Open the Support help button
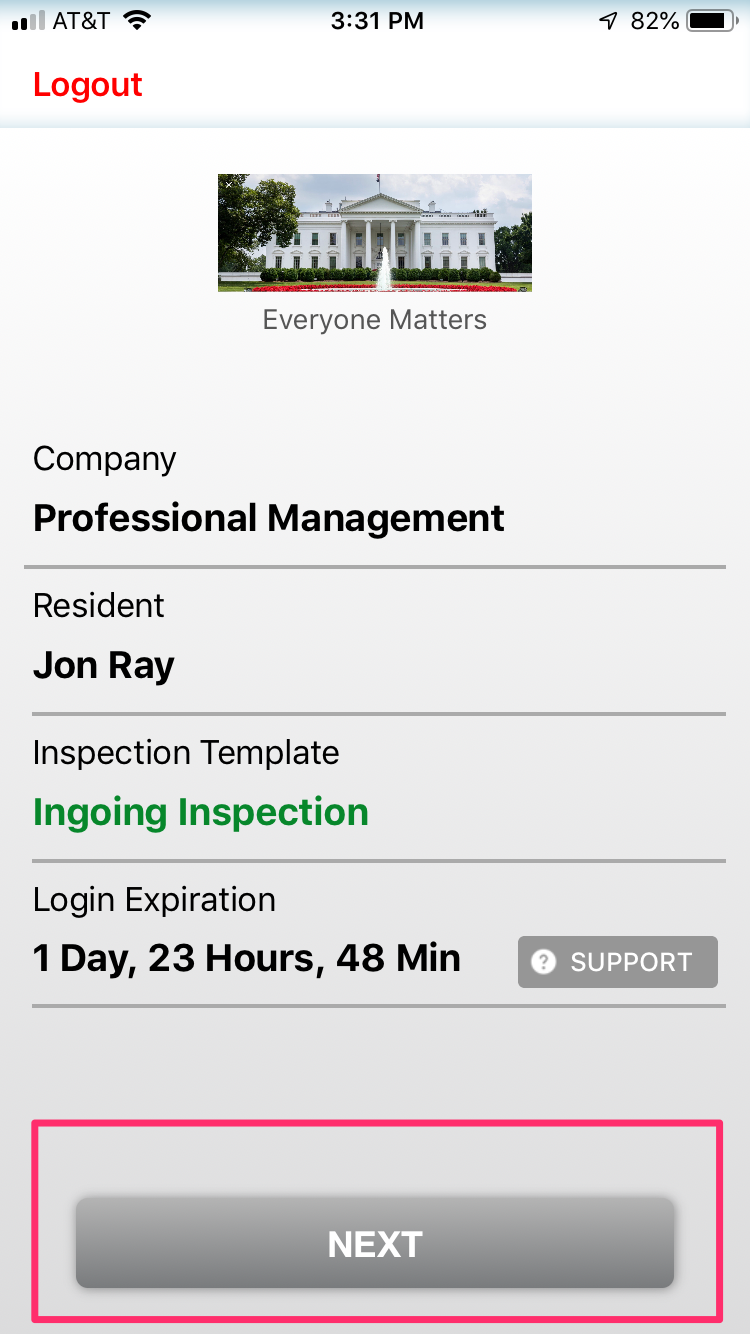This screenshot has width=750, height=1334. [617, 962]
